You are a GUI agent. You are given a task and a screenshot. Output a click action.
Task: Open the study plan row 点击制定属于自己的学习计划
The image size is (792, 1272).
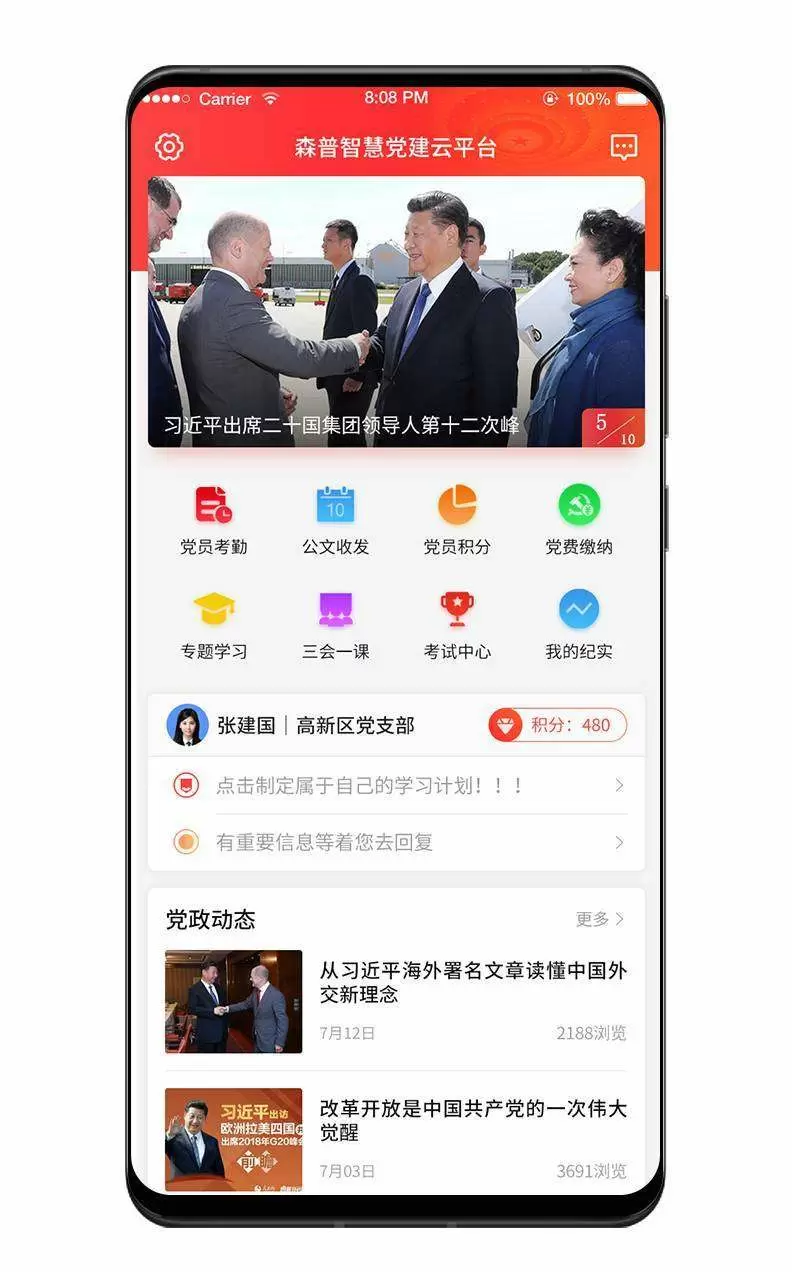click(x=396, y=786)
